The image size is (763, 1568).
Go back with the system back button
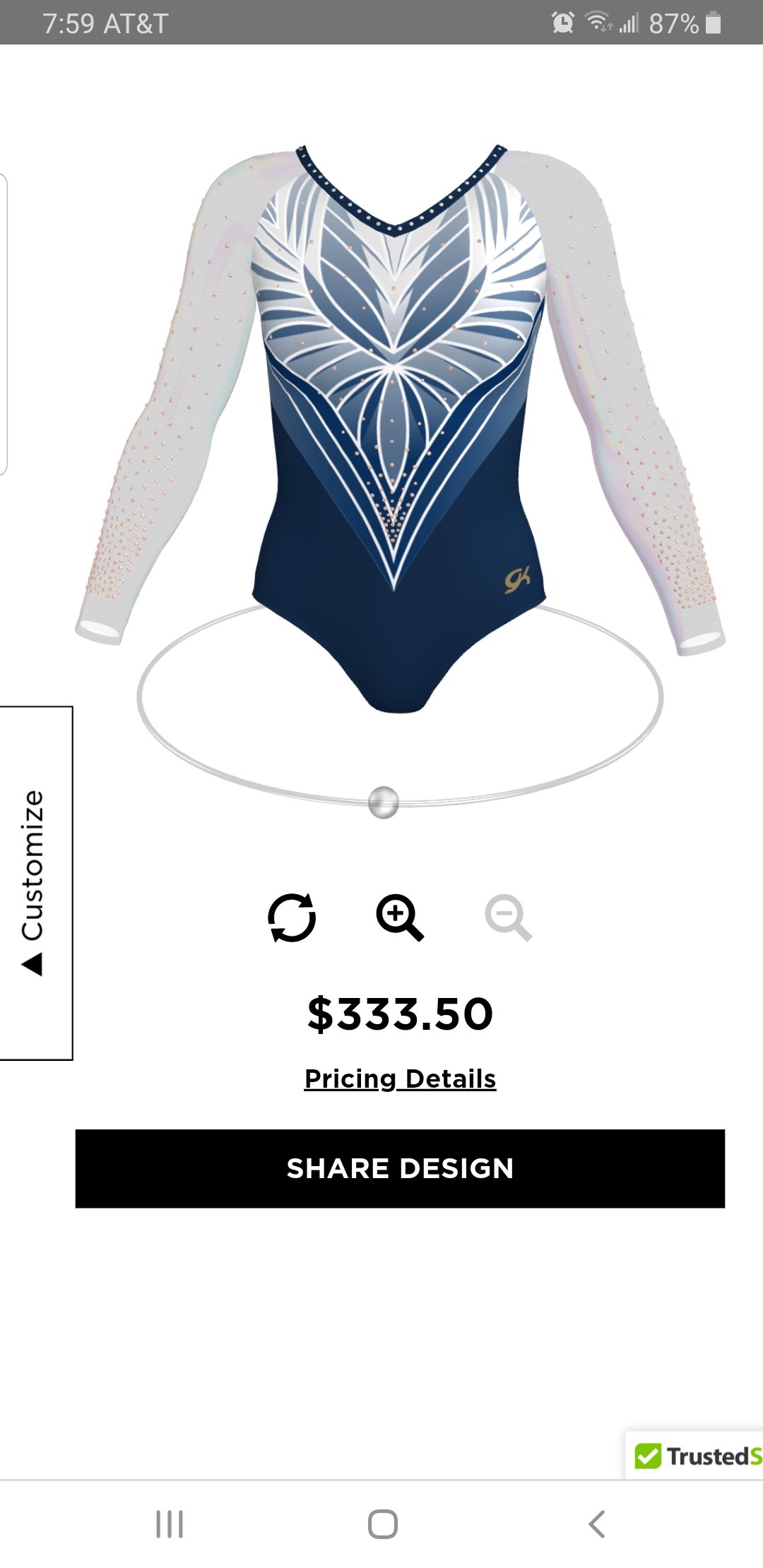tap(597, 1524)
